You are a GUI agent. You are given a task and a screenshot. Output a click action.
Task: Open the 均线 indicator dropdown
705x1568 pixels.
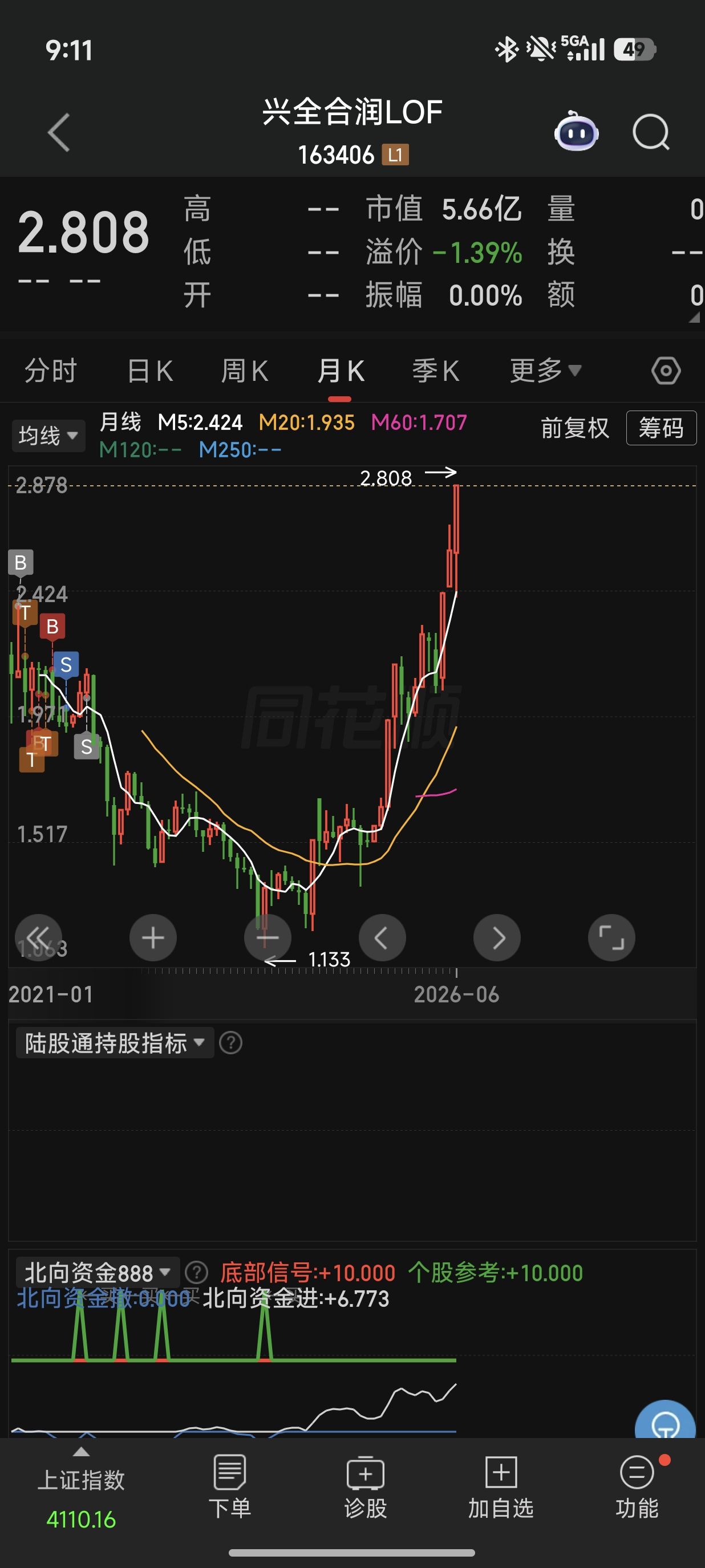coord(48,436)
